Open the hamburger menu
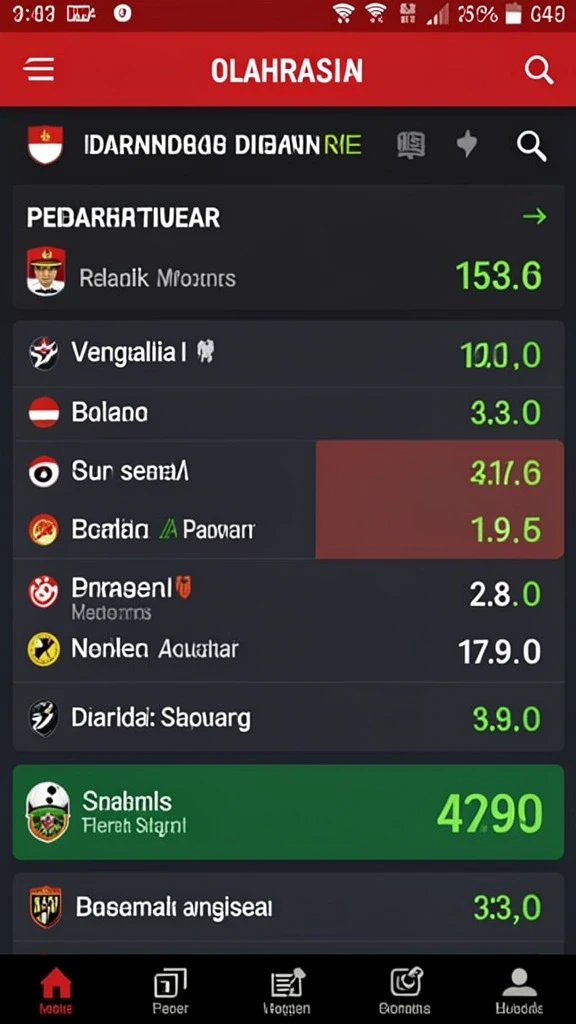The width and height of the screenshot is (576, 1024). [39, 69]
